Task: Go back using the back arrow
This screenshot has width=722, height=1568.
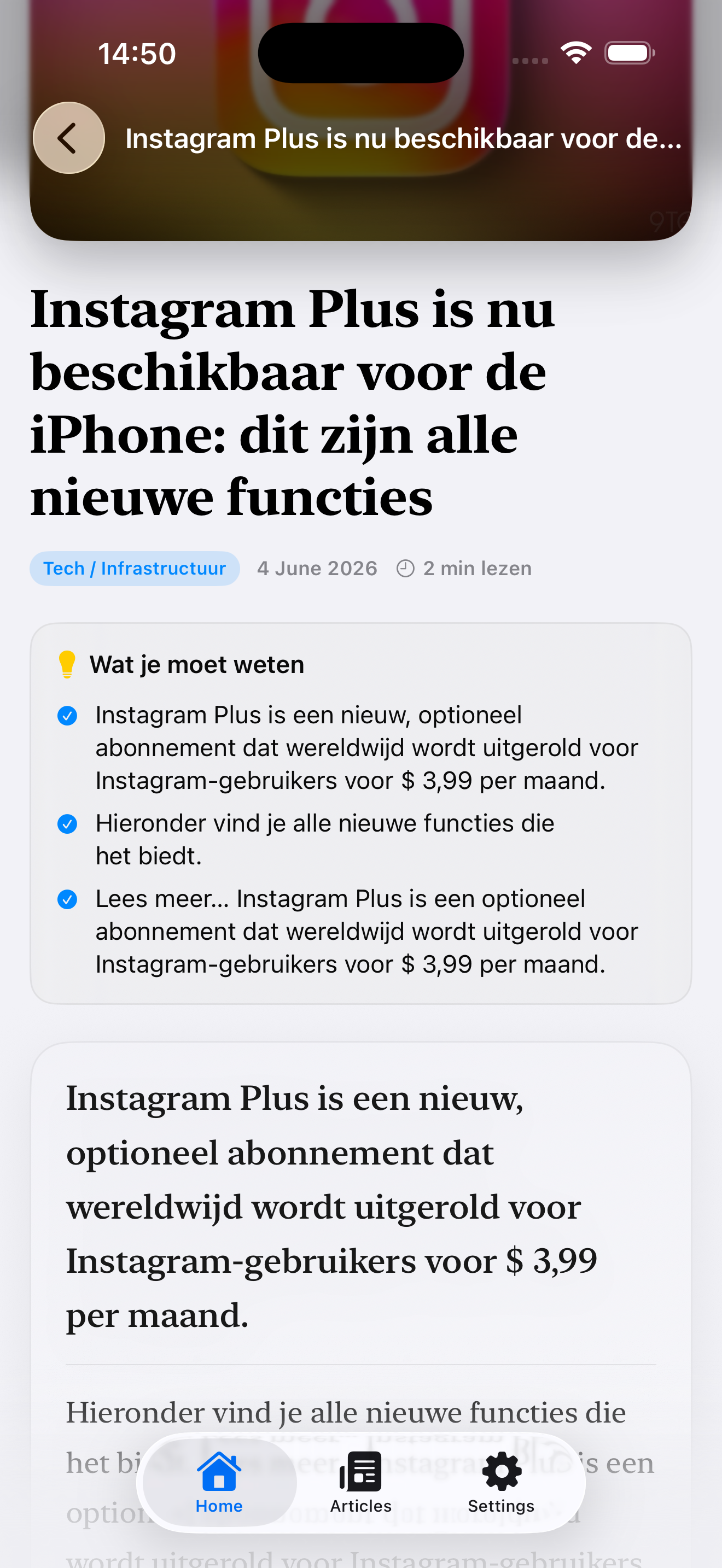Action: tap(69, 138)
